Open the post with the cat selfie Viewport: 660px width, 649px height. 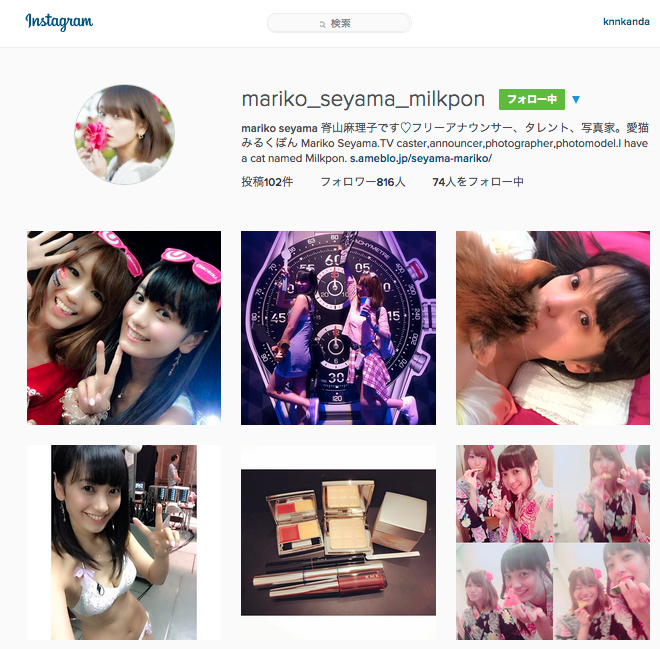click(x=553, y=328)
